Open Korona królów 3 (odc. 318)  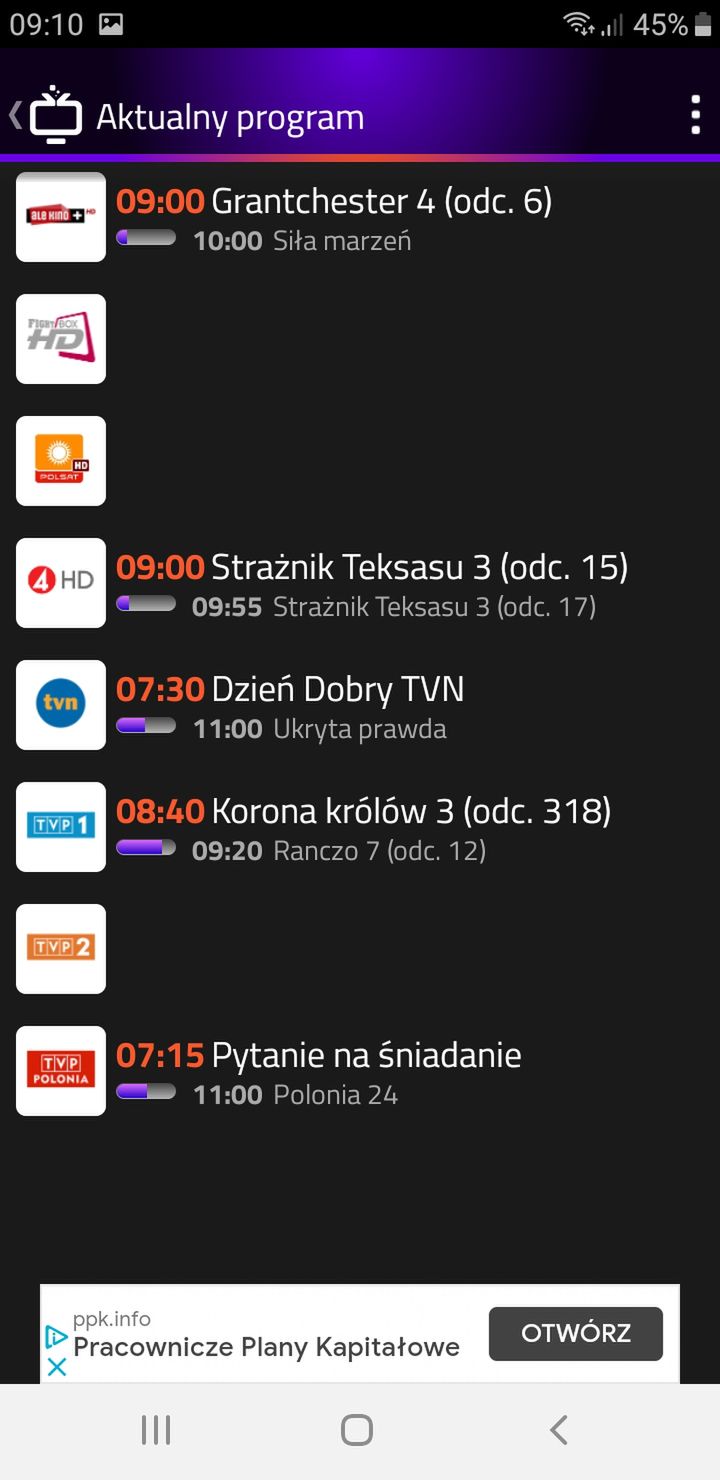(x=360, y=827)
